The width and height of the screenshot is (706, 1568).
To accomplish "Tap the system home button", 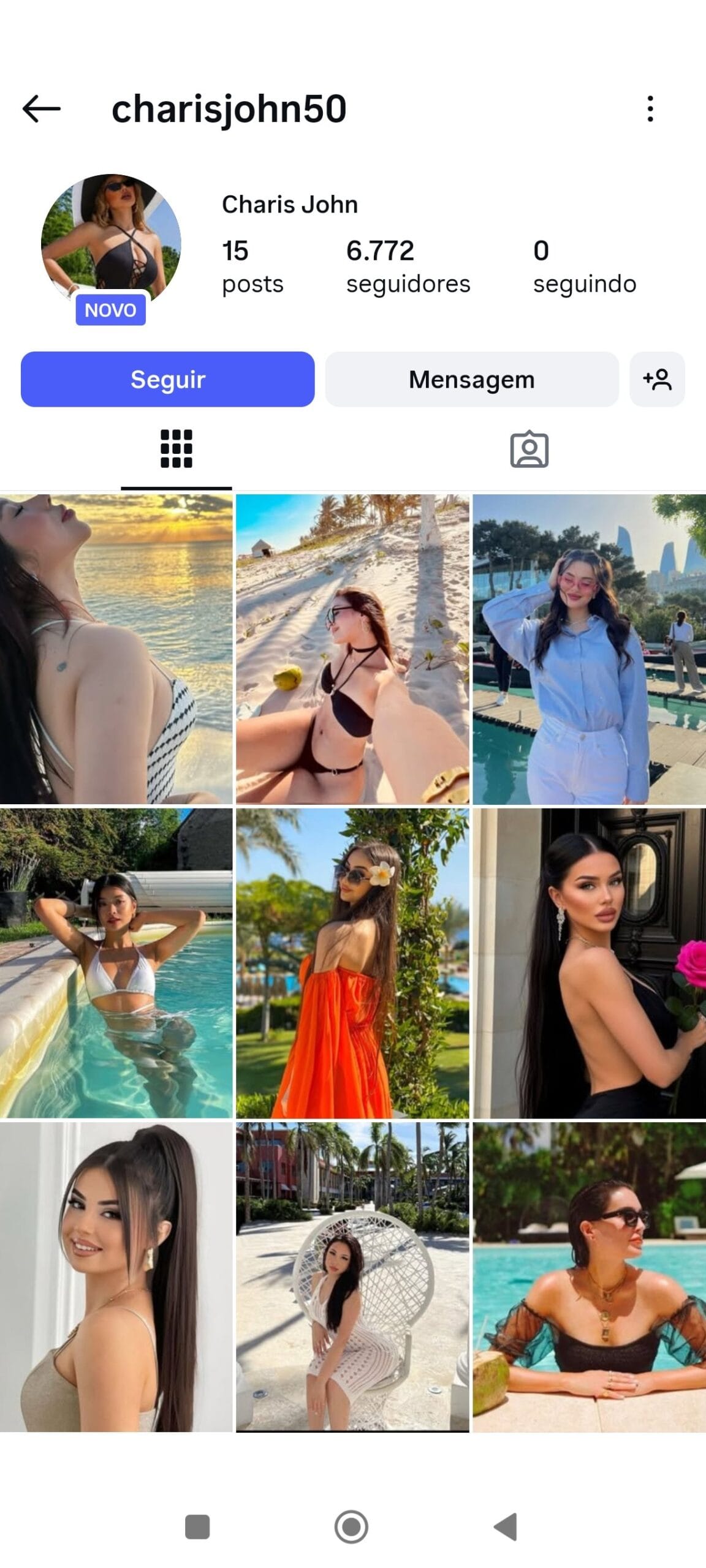I will [x=351, y=1527].
